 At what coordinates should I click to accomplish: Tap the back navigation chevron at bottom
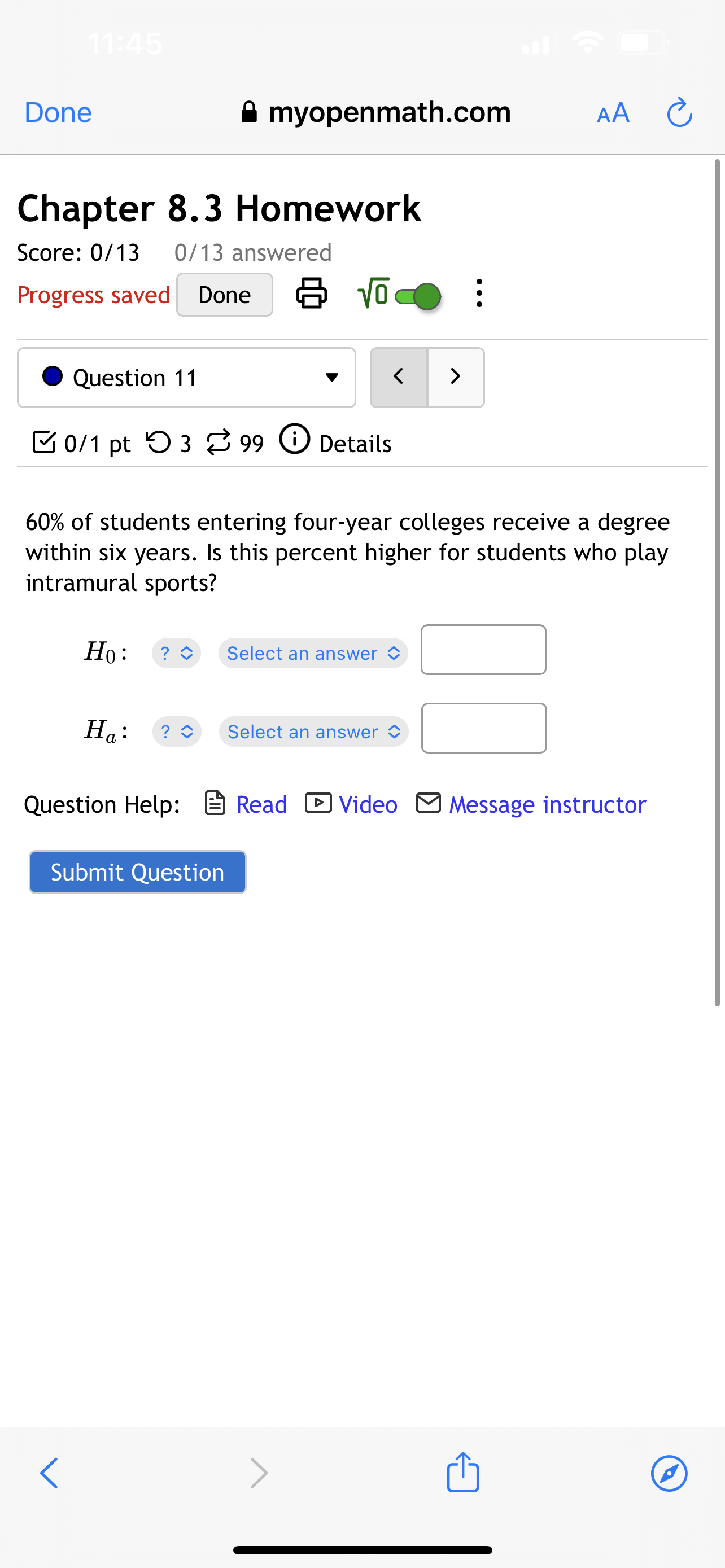[49, 1473]
